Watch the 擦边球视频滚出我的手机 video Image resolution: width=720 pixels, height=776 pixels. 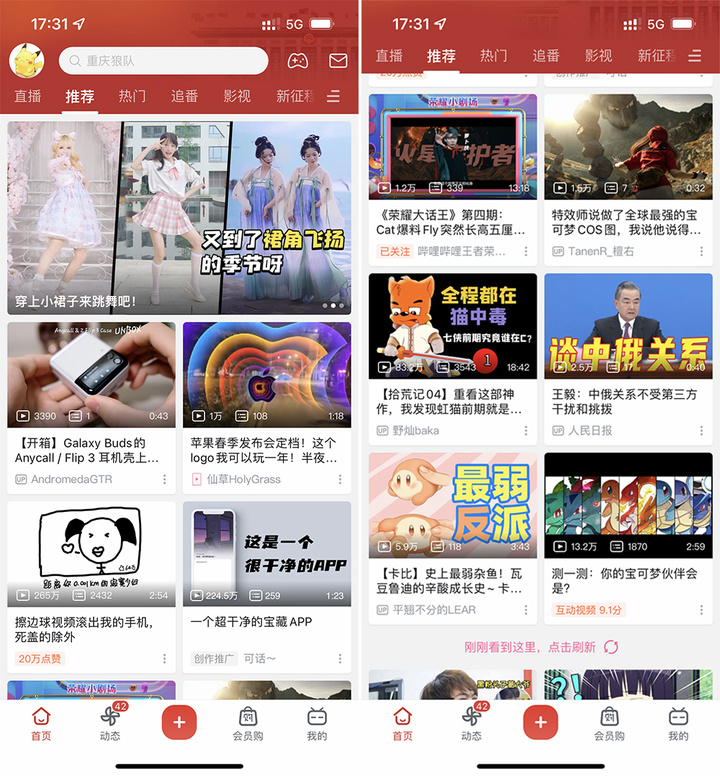[91, 555]
